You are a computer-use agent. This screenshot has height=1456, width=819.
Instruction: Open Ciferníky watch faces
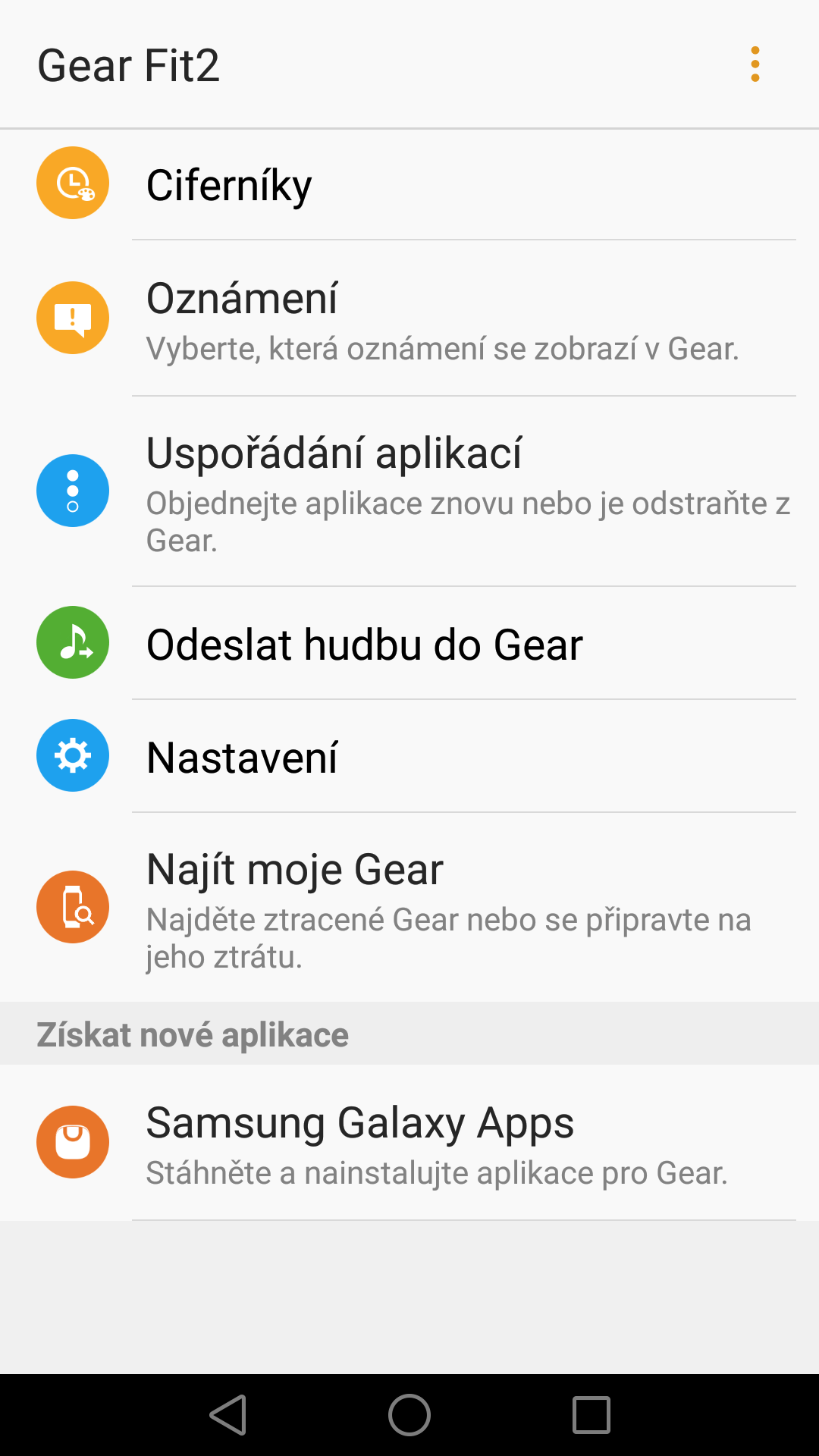tap(409, 184)
